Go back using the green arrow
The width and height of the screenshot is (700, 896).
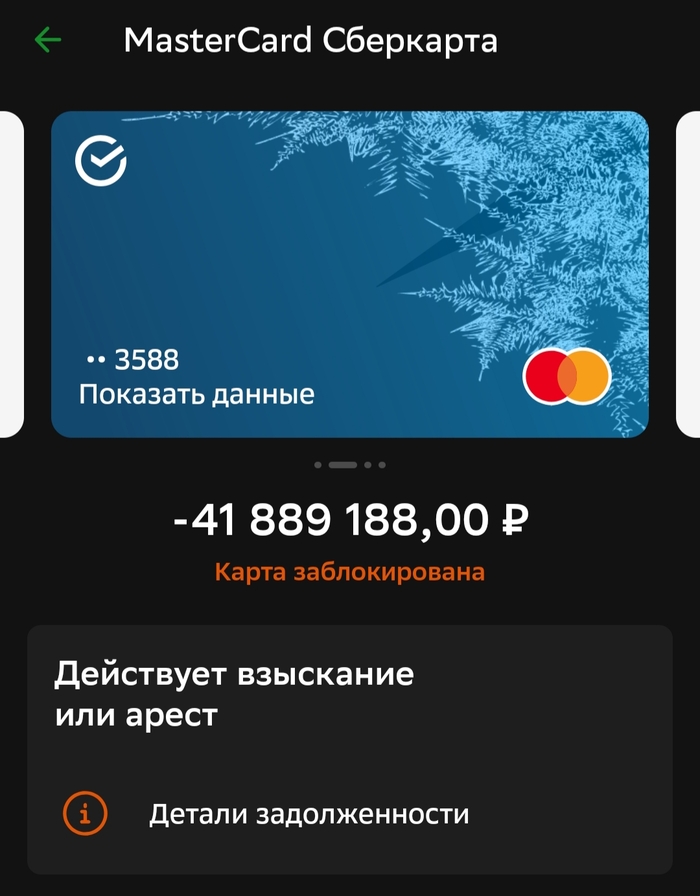pyautogui.click(x=47, y=41)
